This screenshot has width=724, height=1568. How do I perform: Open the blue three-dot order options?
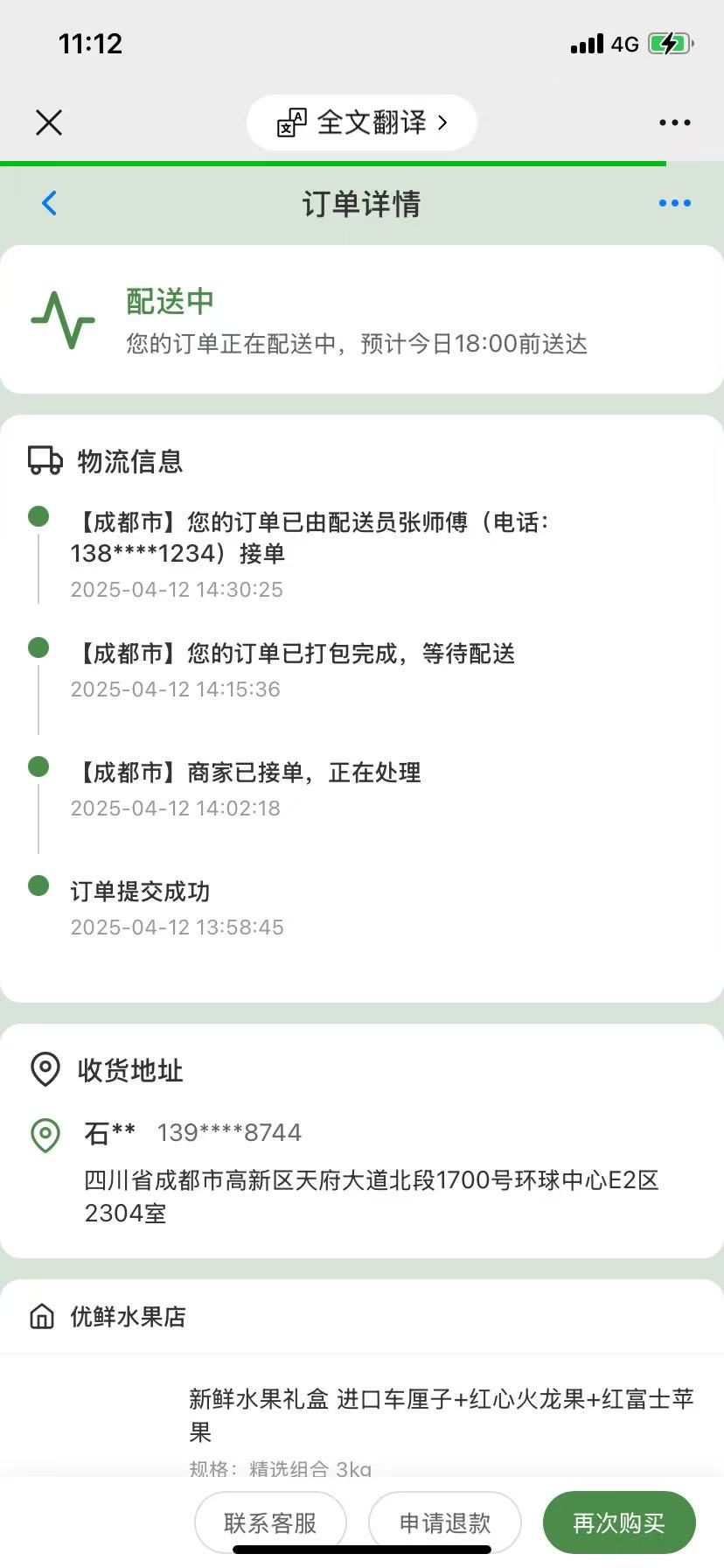coord(674,203)
